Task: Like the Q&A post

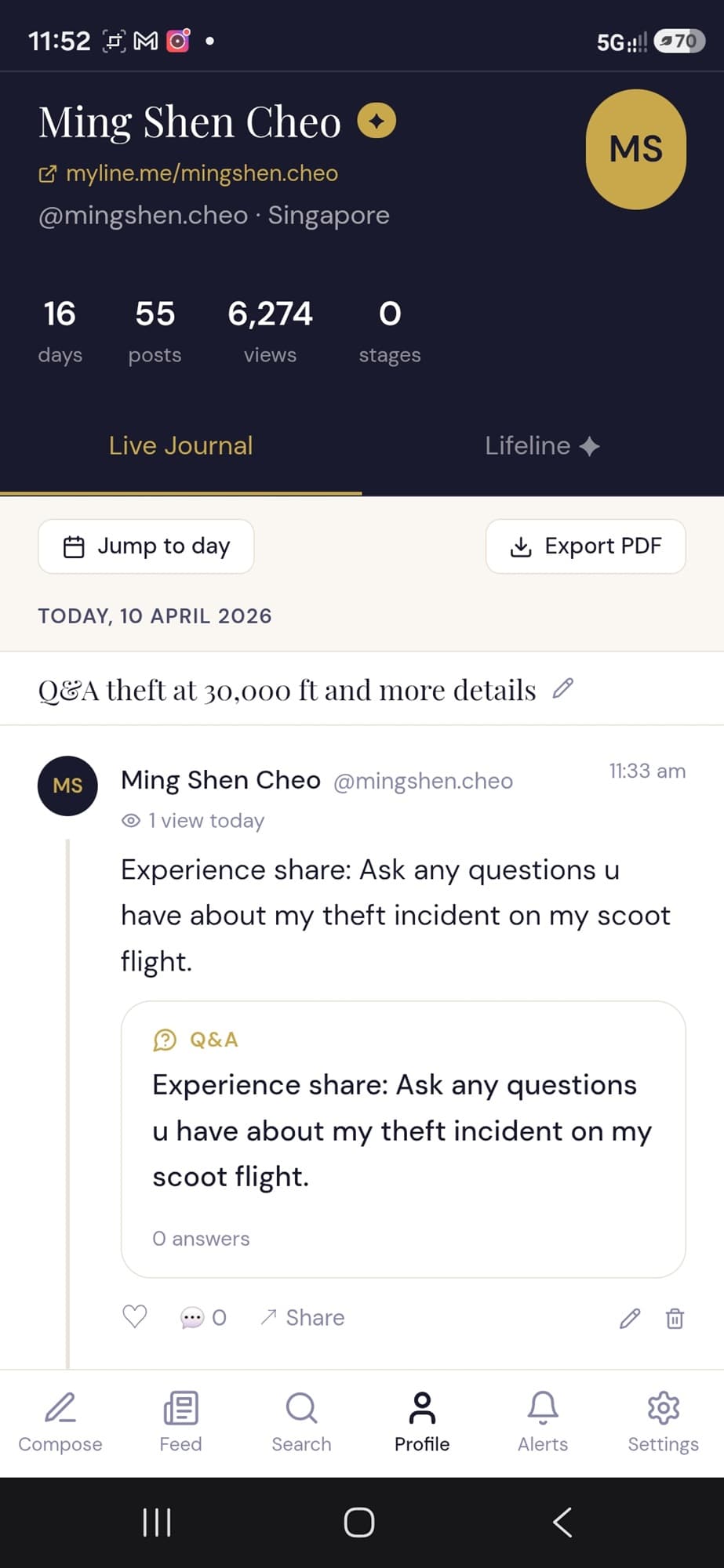Action: click(x=133, y=1318)
